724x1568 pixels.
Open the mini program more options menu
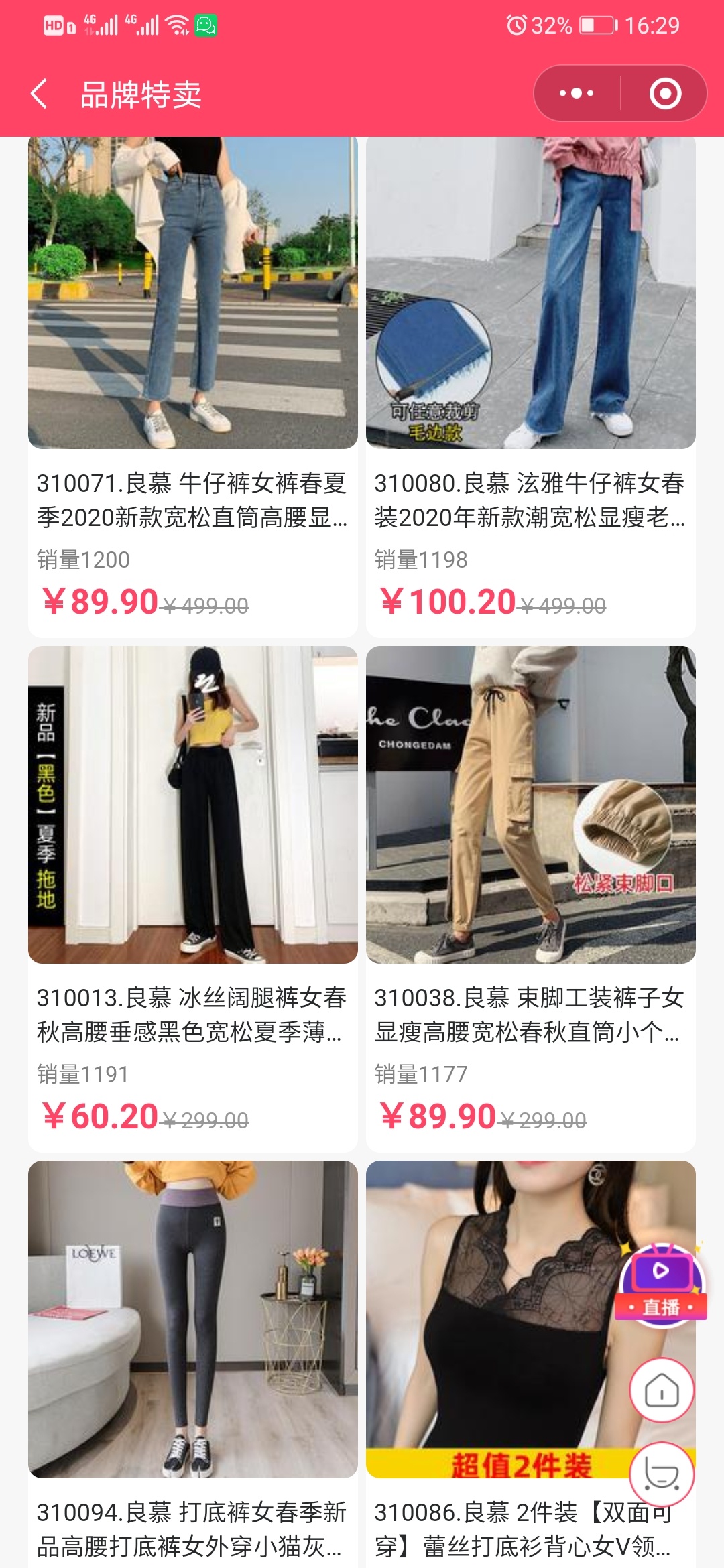coord(577,94)
